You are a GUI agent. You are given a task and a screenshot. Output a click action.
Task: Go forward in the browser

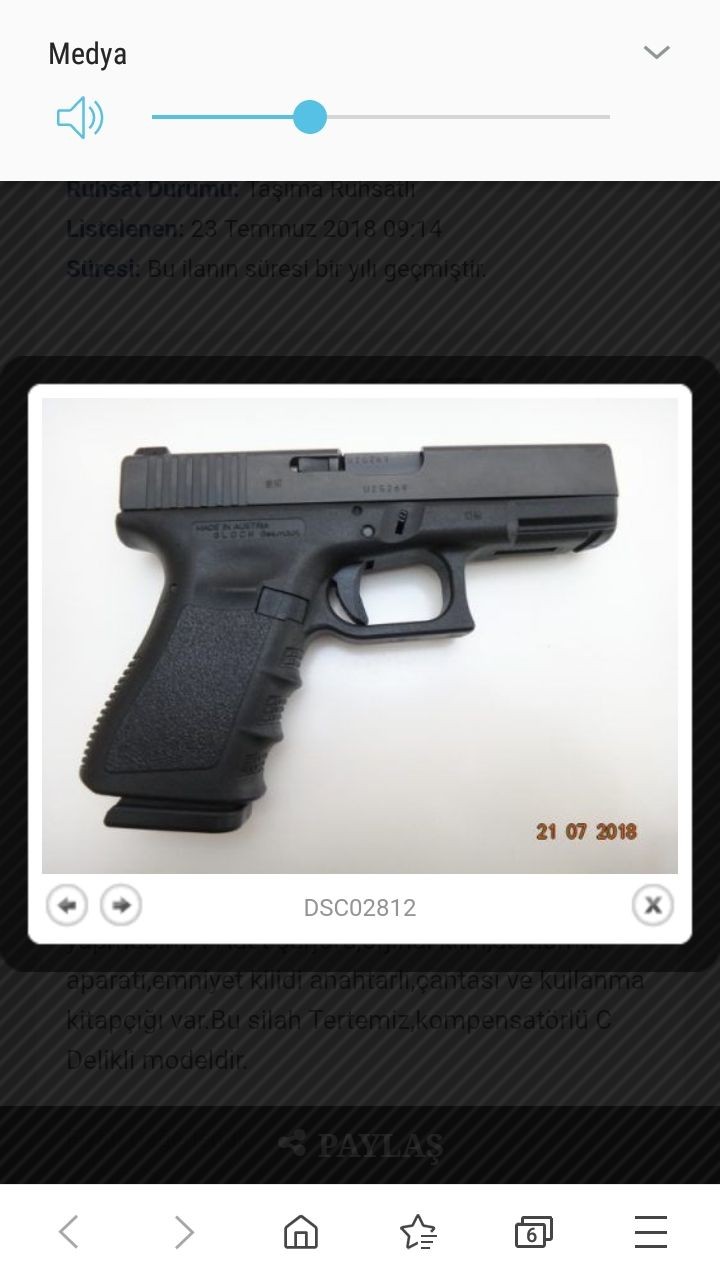184,1232
